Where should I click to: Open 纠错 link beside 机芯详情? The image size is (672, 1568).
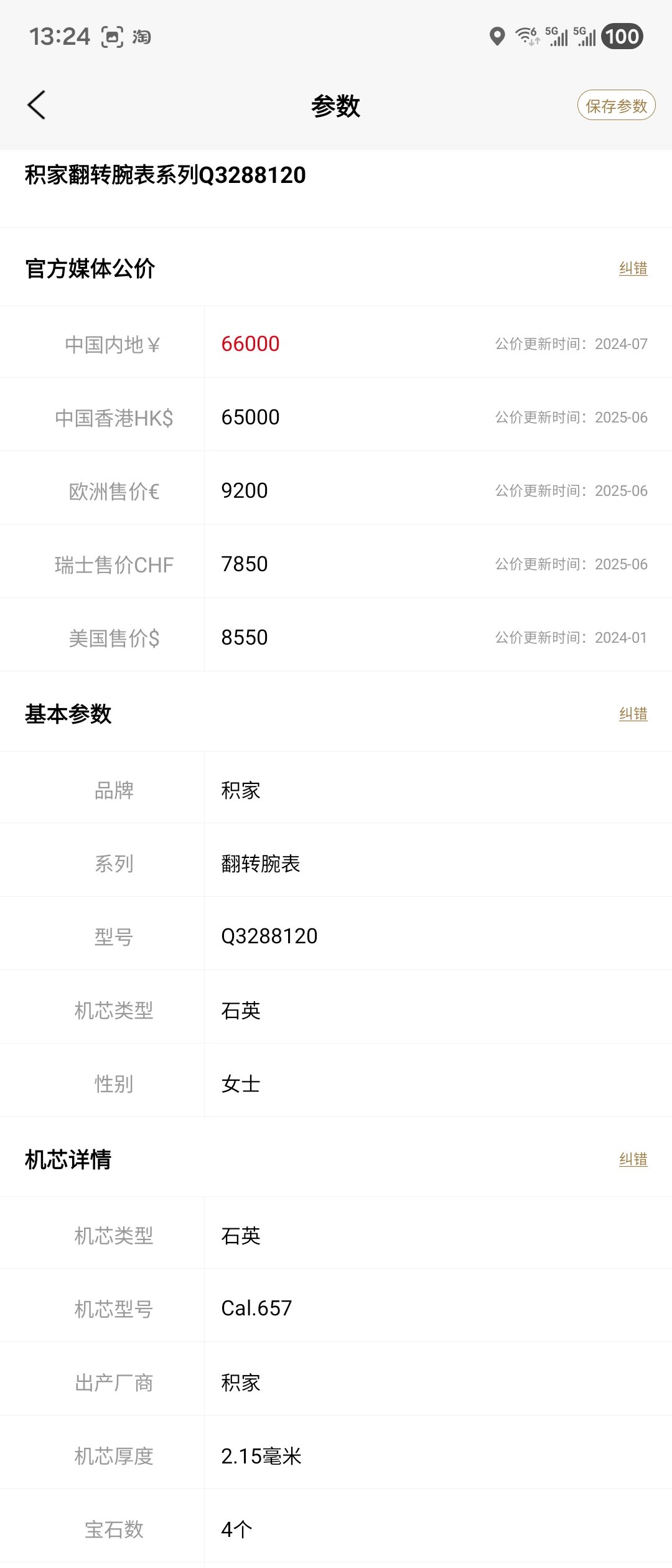click(633, 1159)
